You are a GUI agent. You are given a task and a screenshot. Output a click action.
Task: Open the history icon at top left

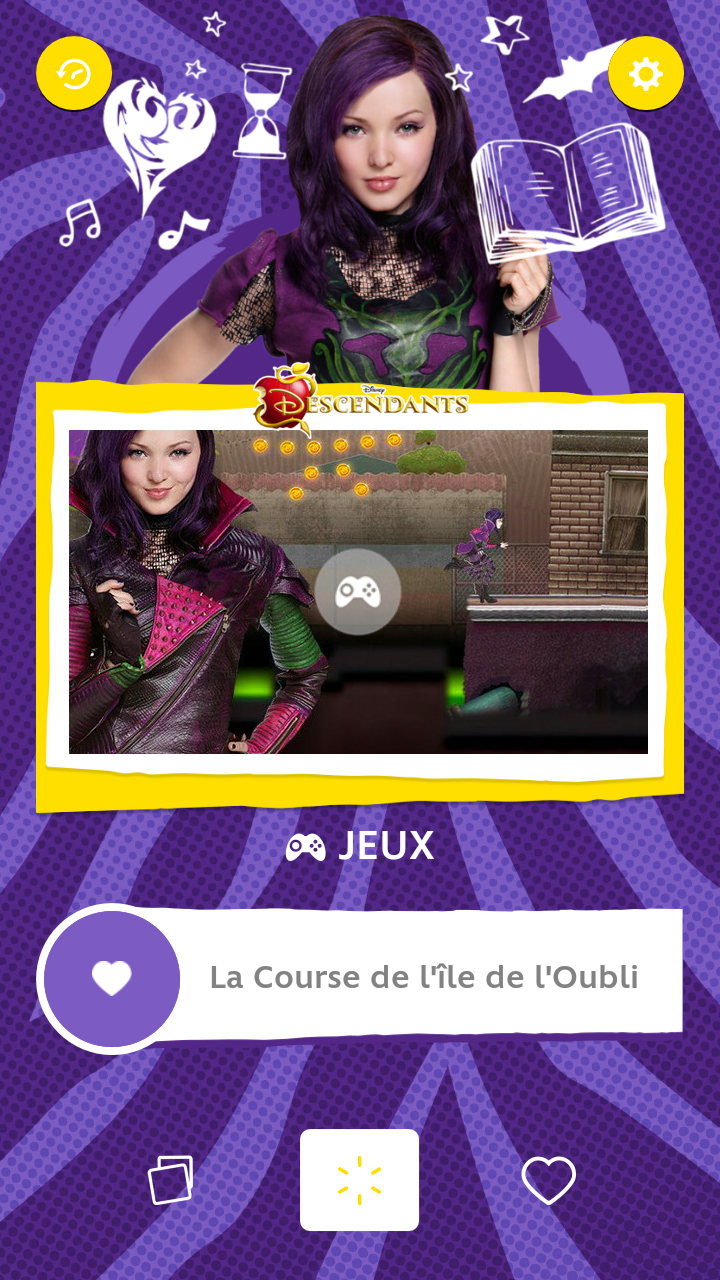(73, 73)
